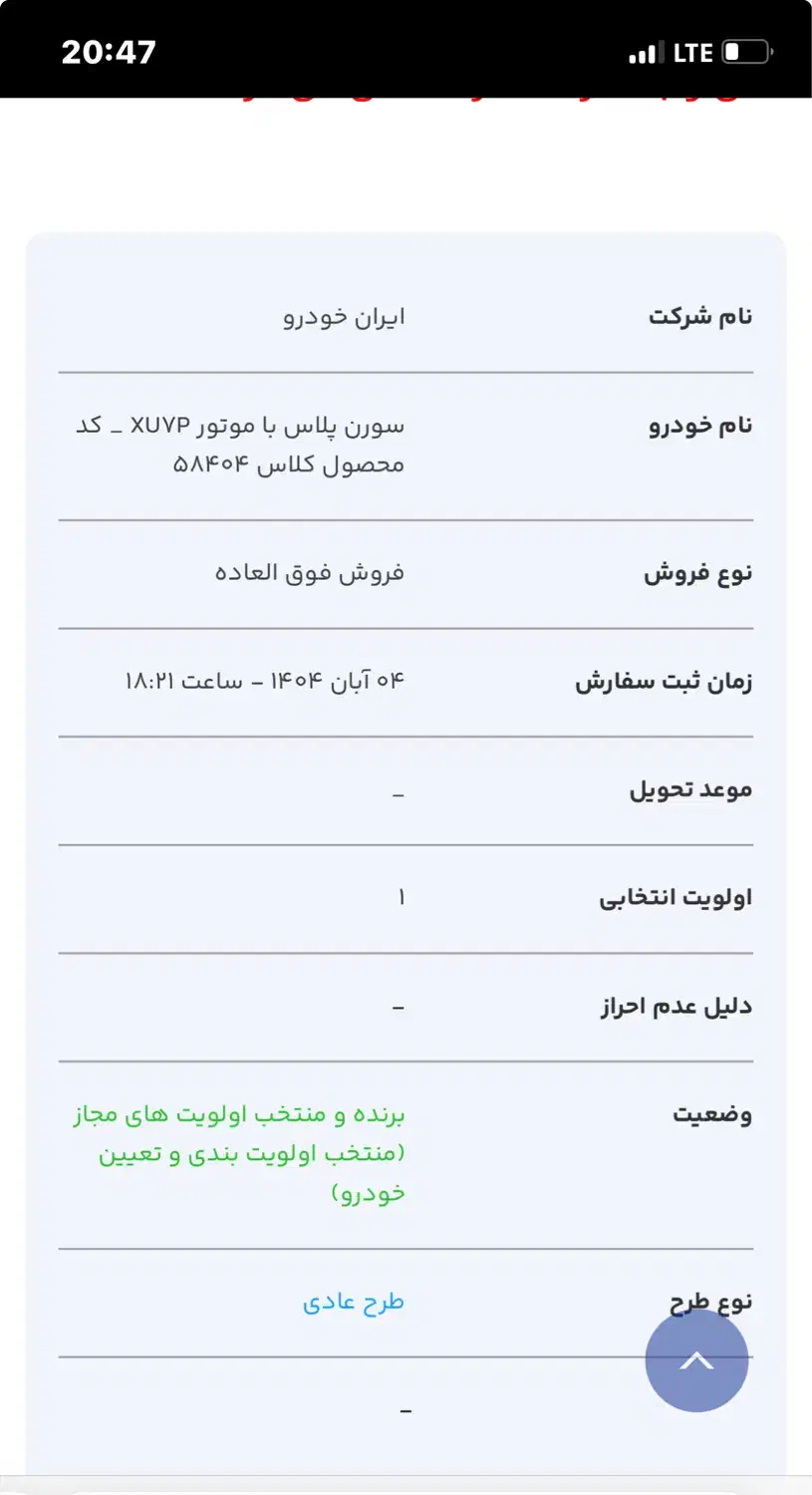Click the اولویت انتخابی priority value ۱

point(401,896)
